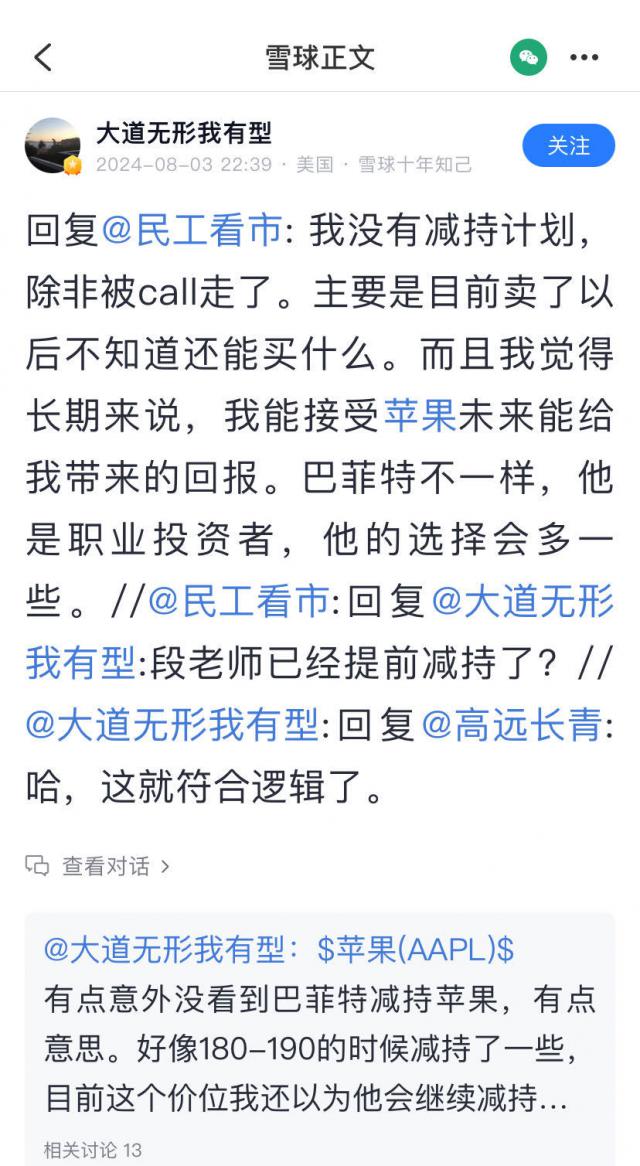Tap author name 大道无形我有型 at top
The image size is (640, 1166).
[183, 133]
